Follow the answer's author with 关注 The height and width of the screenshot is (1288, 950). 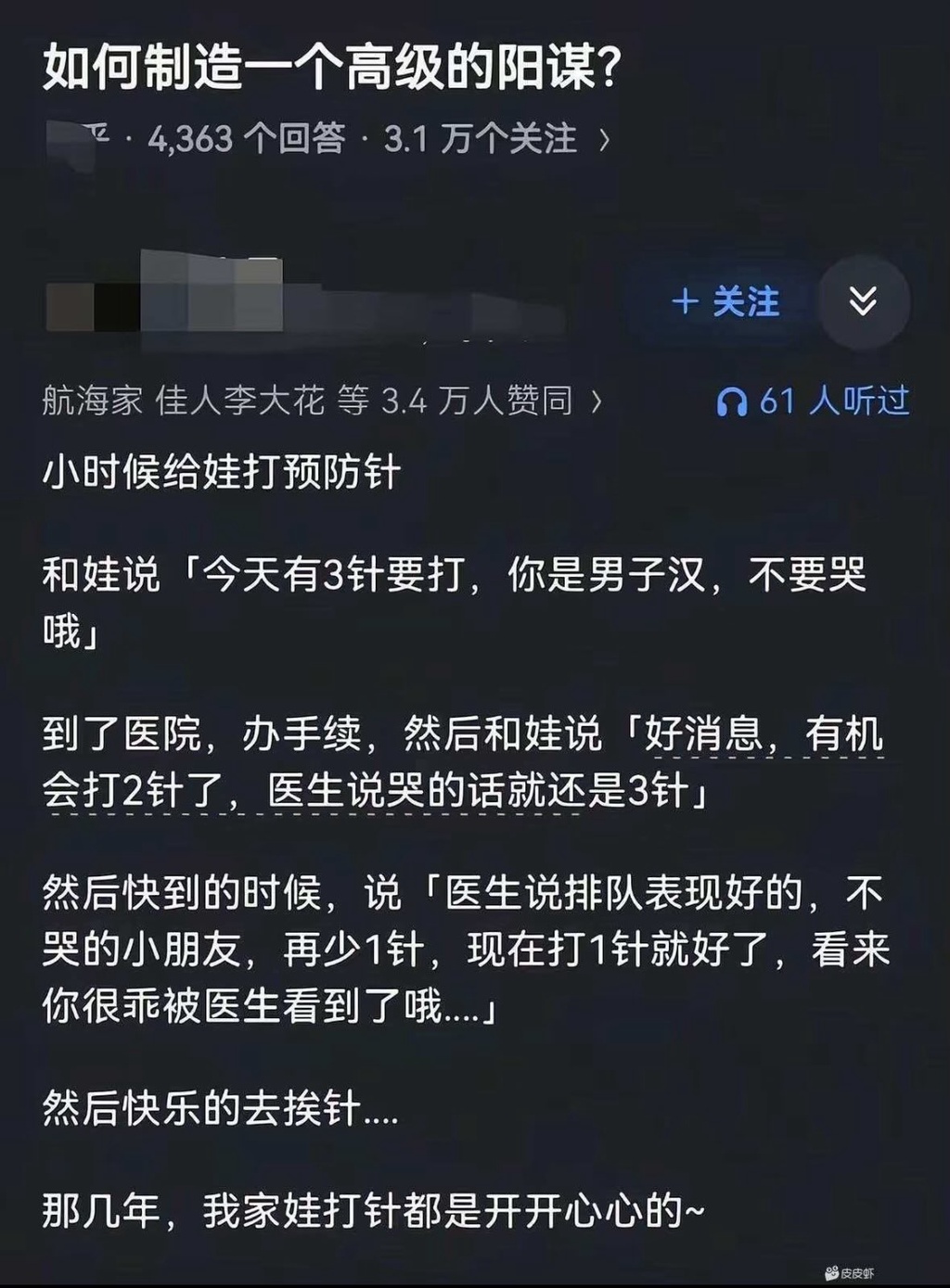(725, 301)
